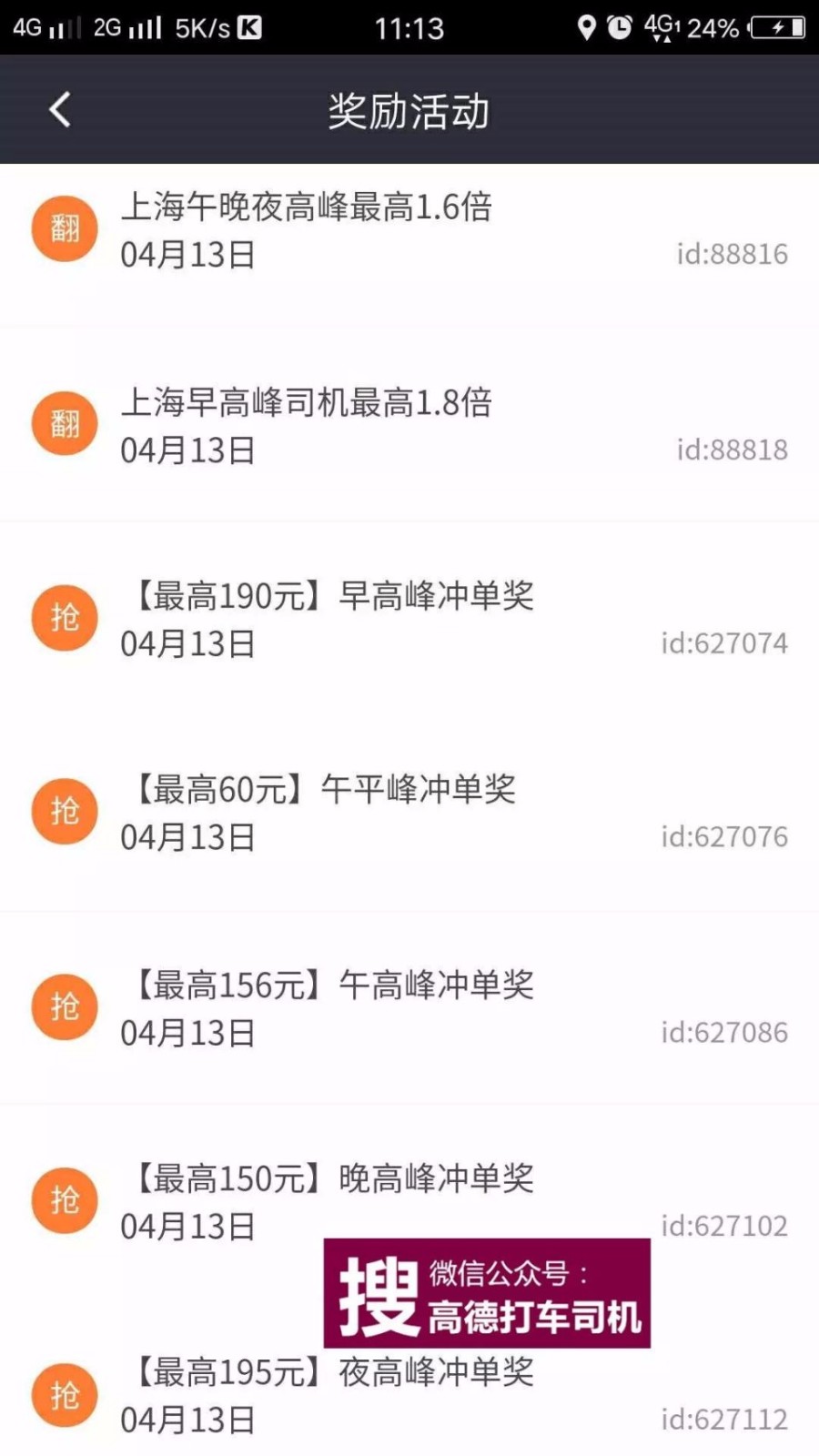The width and height of the screenshot is (819, 1456).
Task: Select the 抢 icon for 195元 night peak reward
Action: tap(64, 1394)
